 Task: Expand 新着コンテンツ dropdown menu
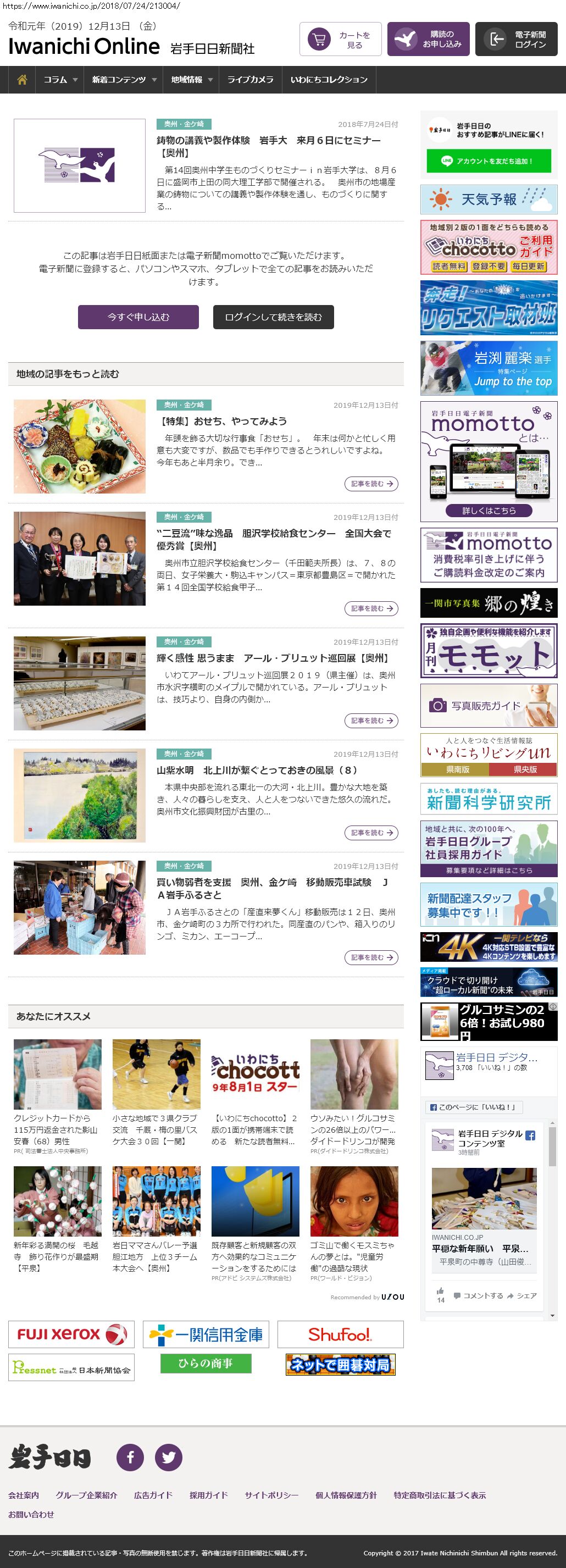coord(124,80)
